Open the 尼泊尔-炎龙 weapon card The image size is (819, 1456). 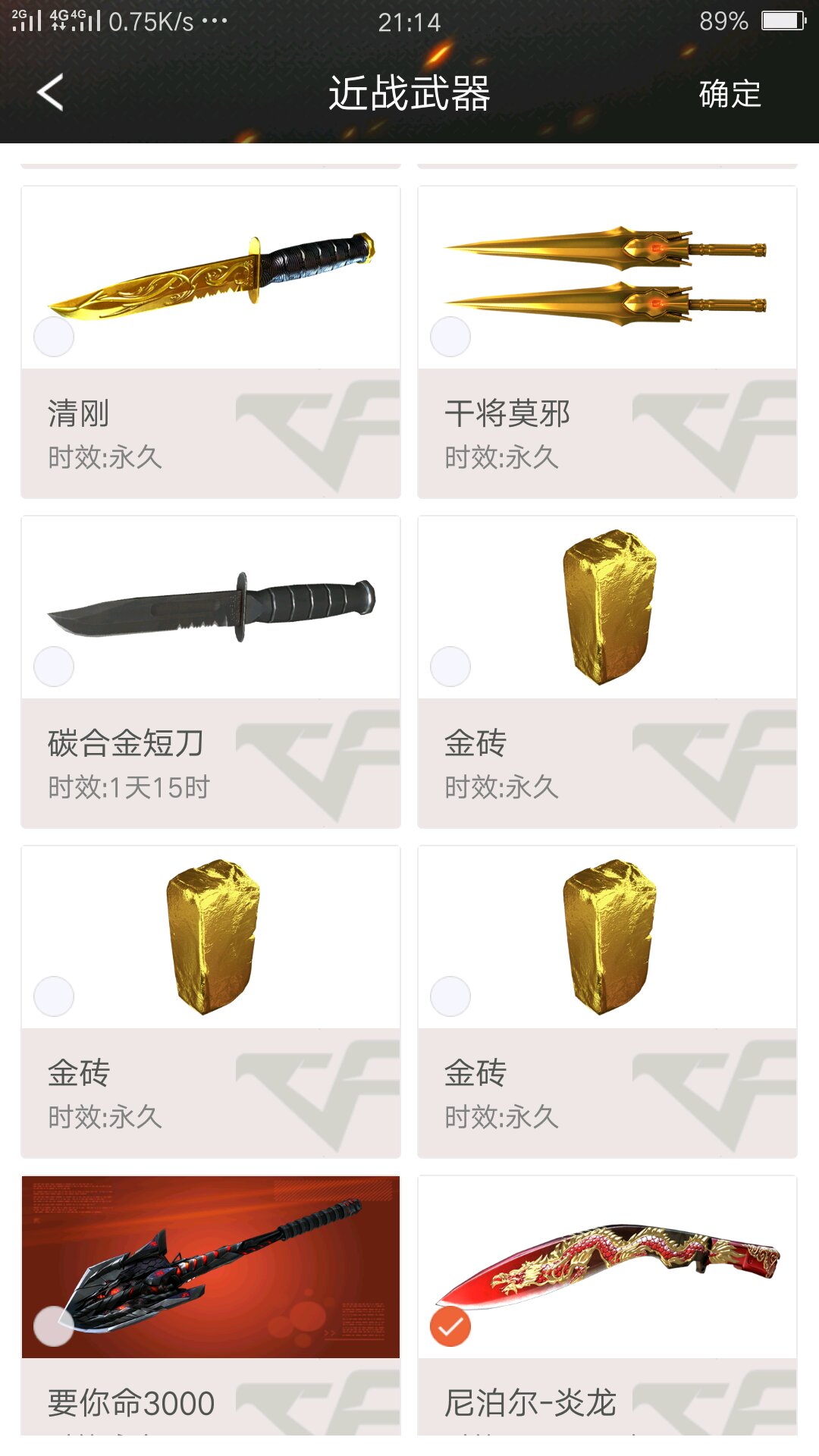[x=607, y=1305]
